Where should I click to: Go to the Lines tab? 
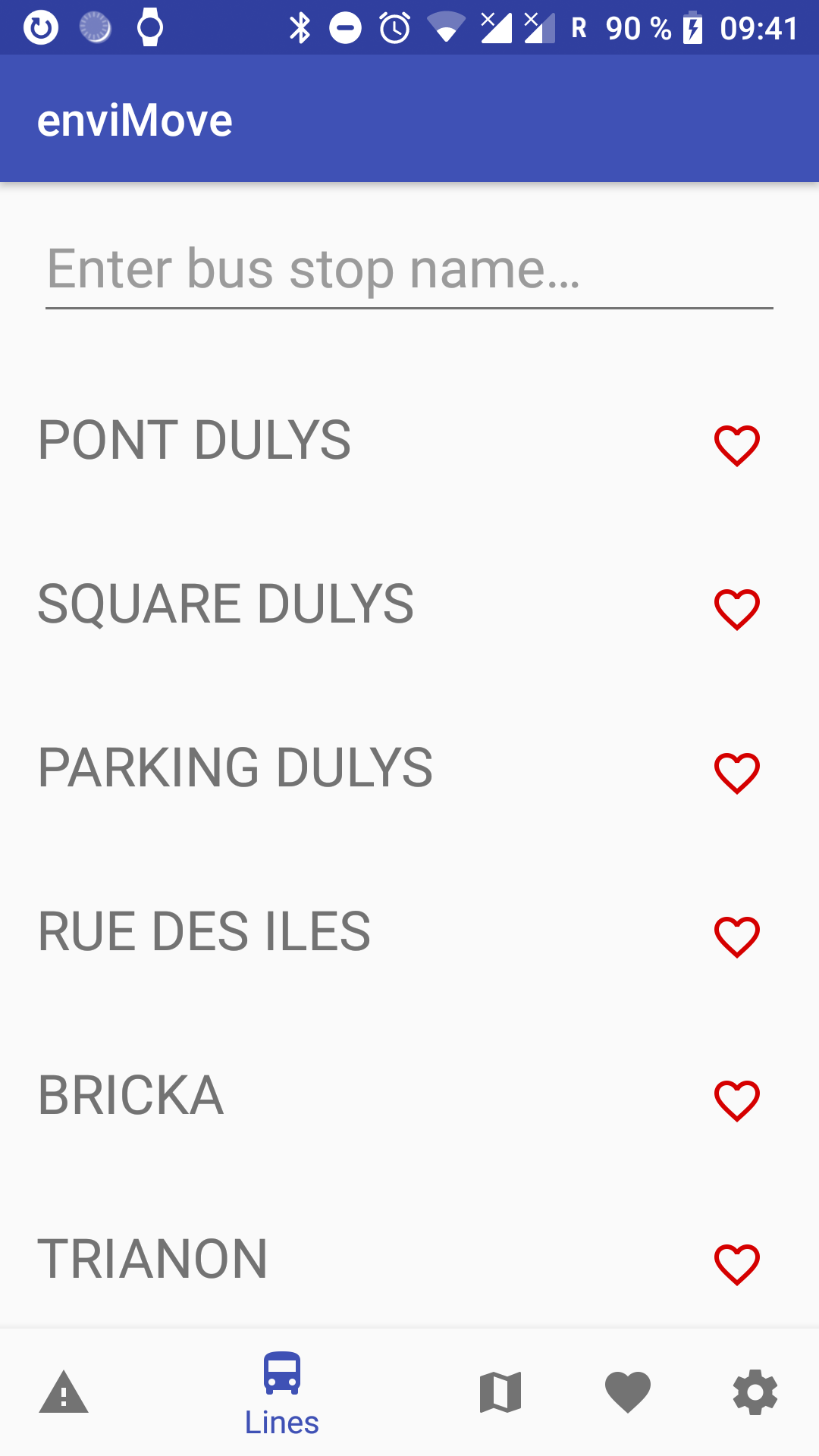pyautogui.click(x=281, y=1394)
